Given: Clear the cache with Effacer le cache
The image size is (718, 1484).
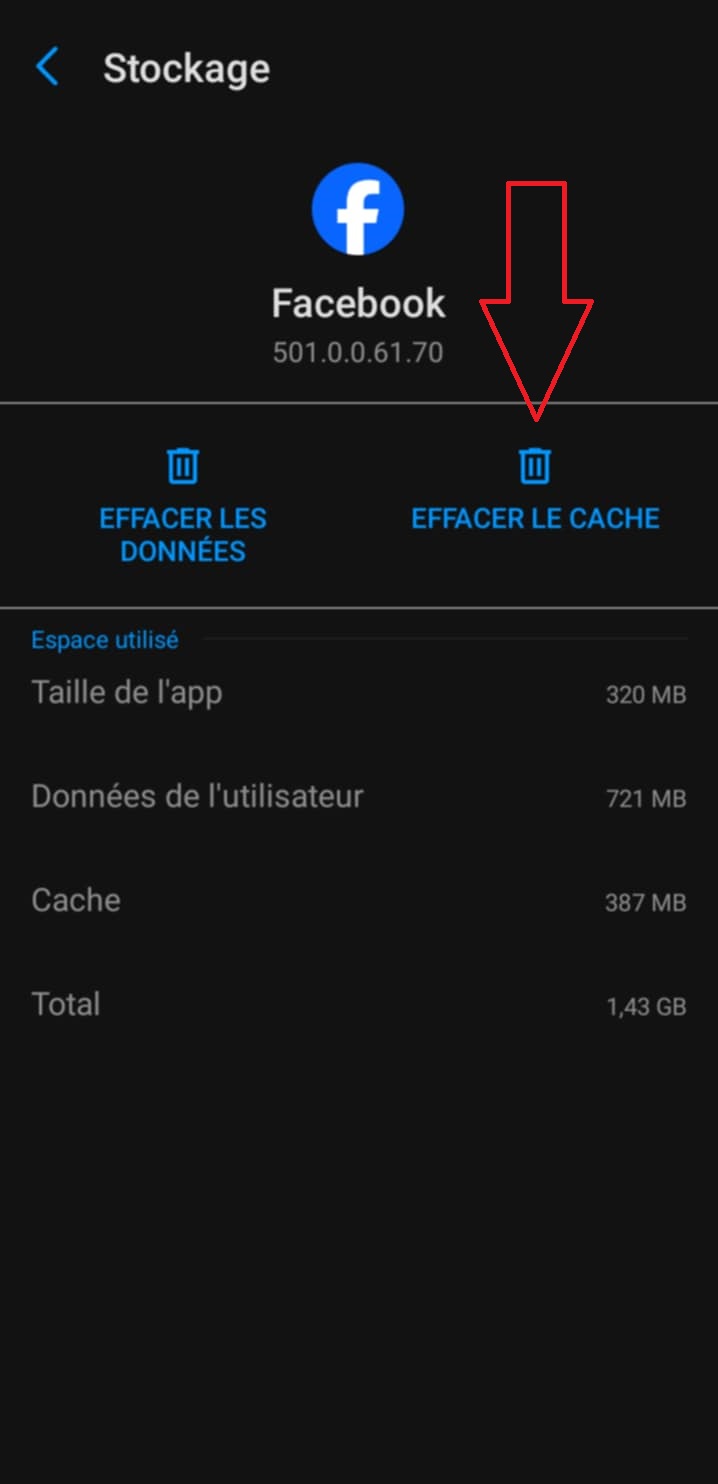Looking at the screenshot, I should (x=535, y=490).
